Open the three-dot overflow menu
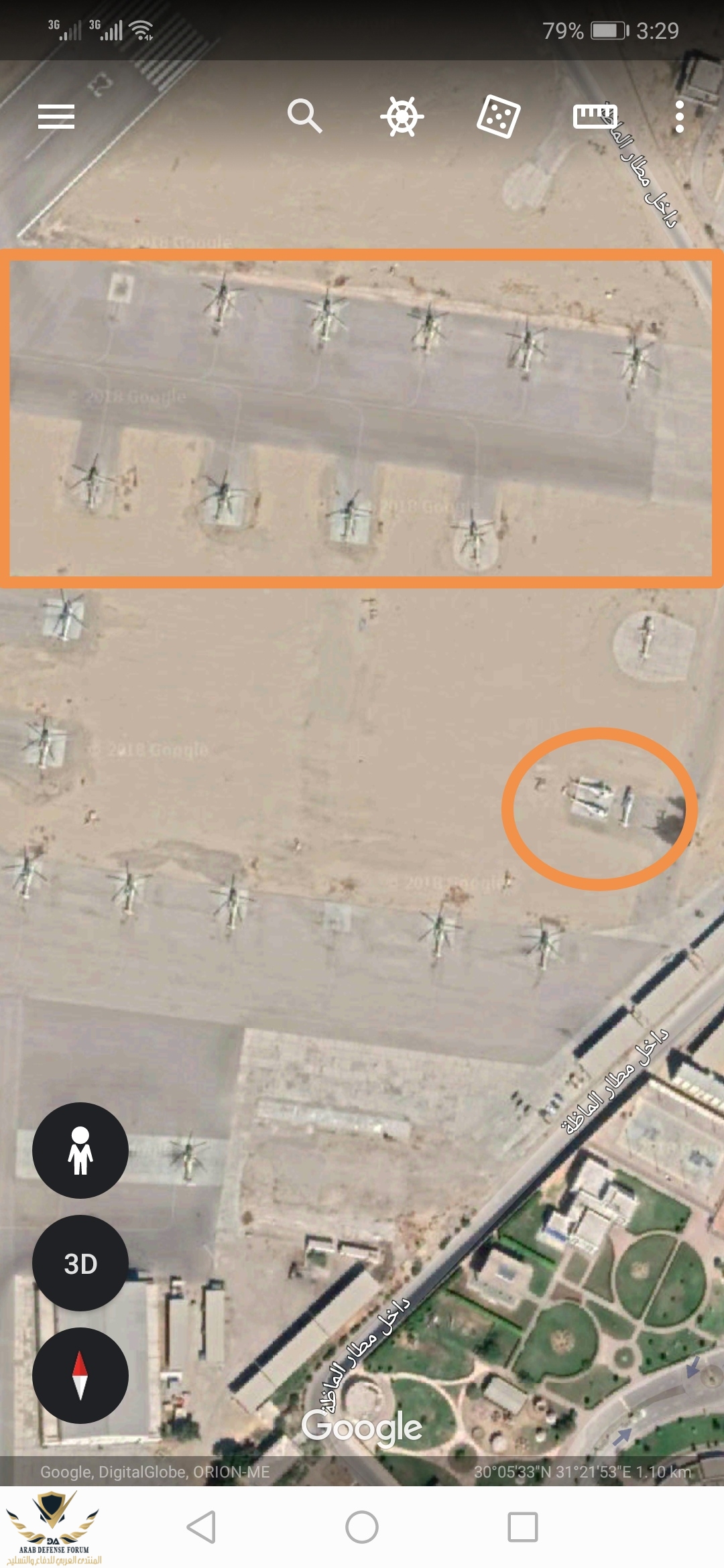 pyautogui.click(x=679, y=117)
